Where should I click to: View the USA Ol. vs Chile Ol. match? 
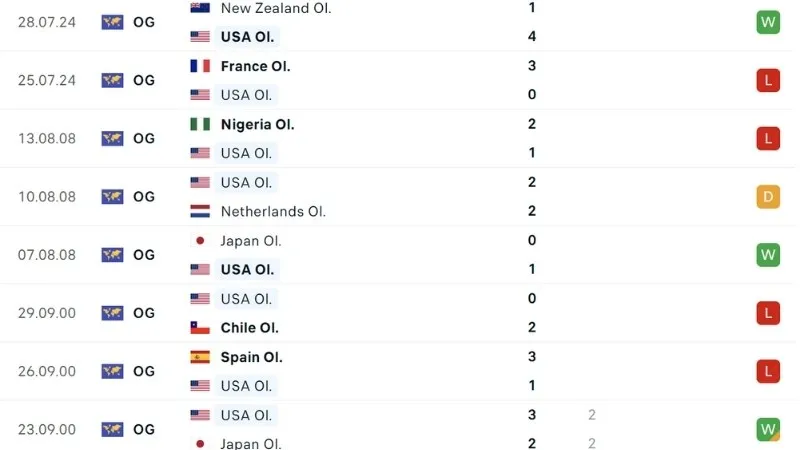pos(400,312)
